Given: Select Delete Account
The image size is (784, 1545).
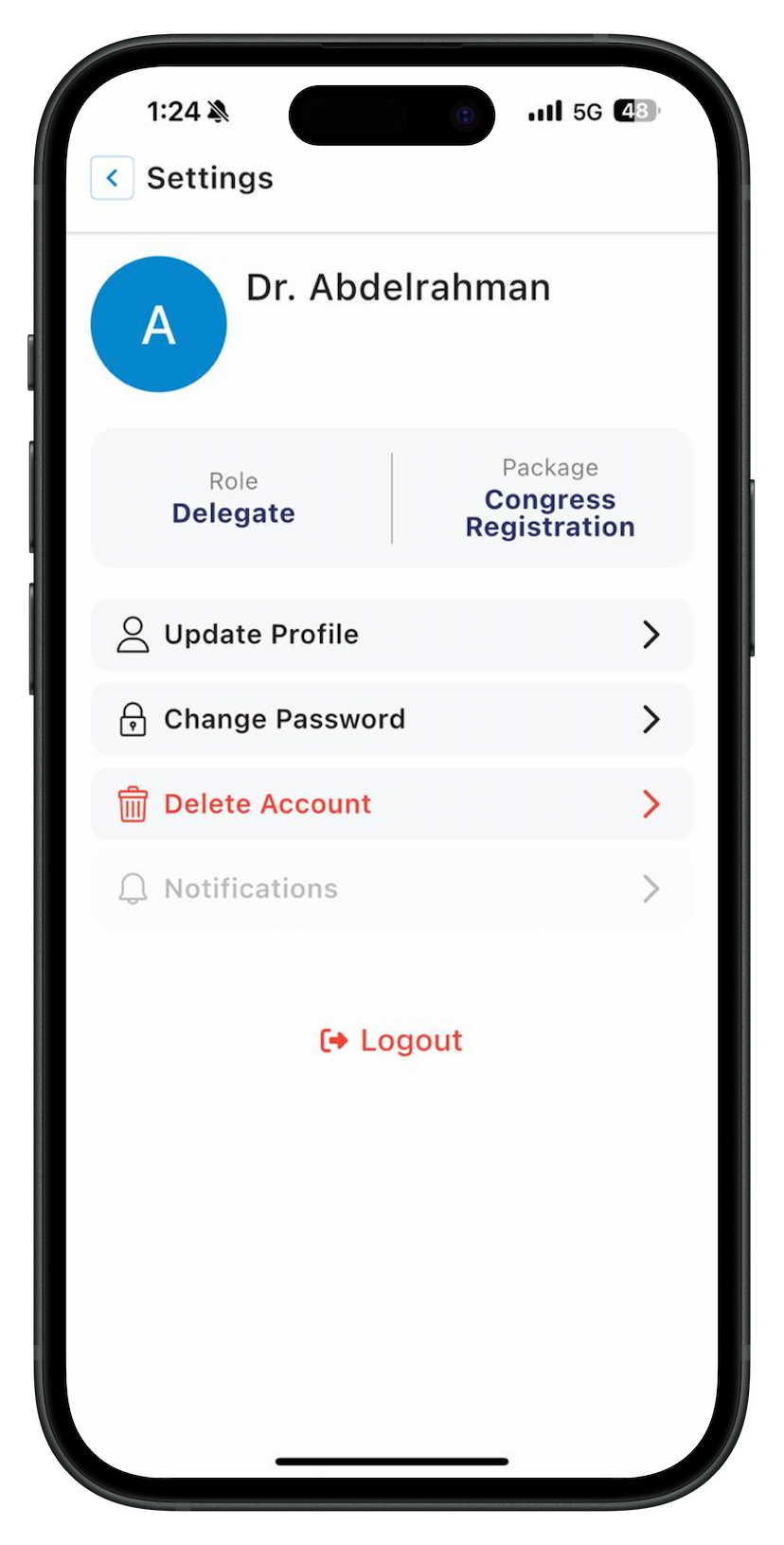Looking at the screenshot, I should click(x=391, y=804).
